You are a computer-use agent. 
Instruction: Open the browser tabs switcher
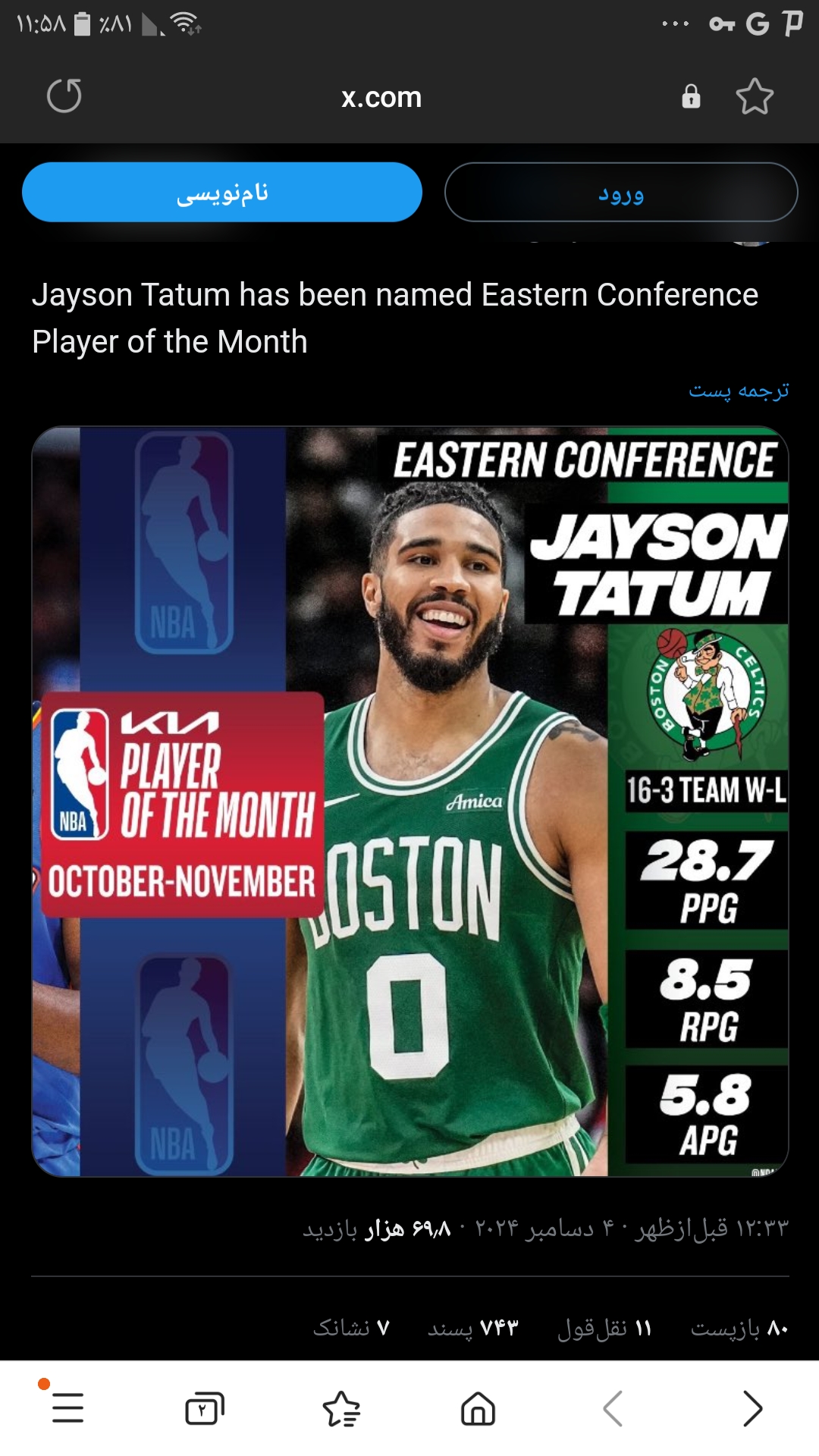coord(205,1409)
